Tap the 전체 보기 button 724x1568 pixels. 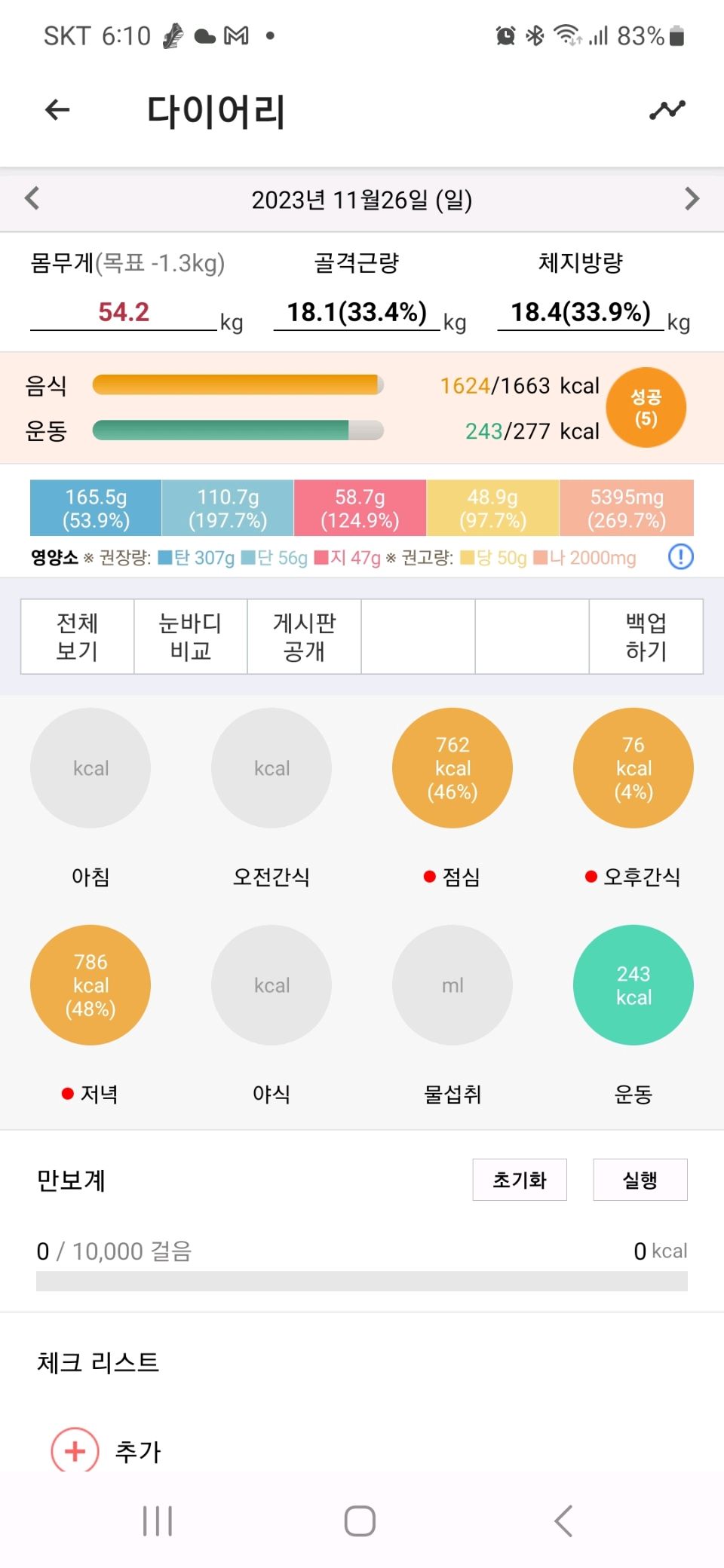(77, 636)
